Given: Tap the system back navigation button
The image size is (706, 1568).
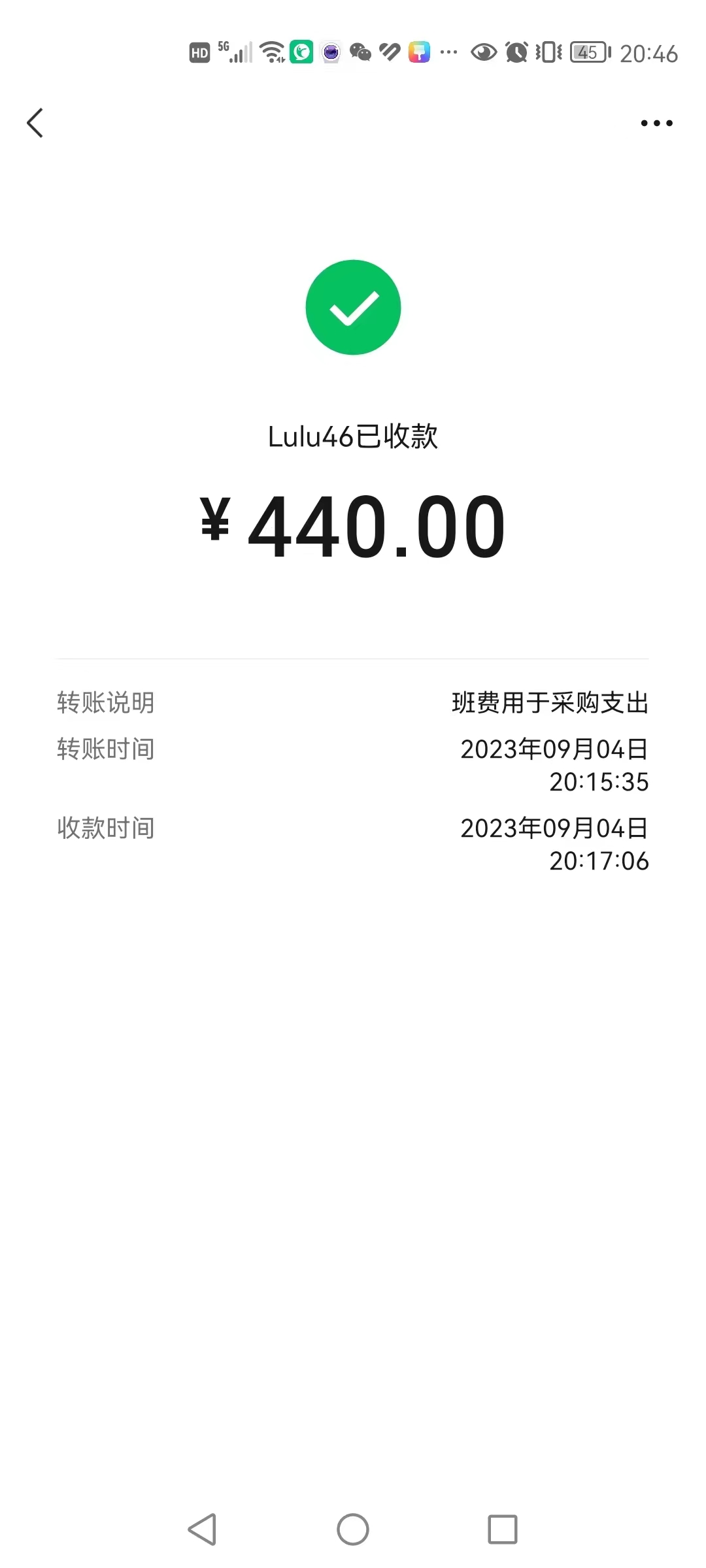Looking at the screenshot, I should tap(202, 1529).
